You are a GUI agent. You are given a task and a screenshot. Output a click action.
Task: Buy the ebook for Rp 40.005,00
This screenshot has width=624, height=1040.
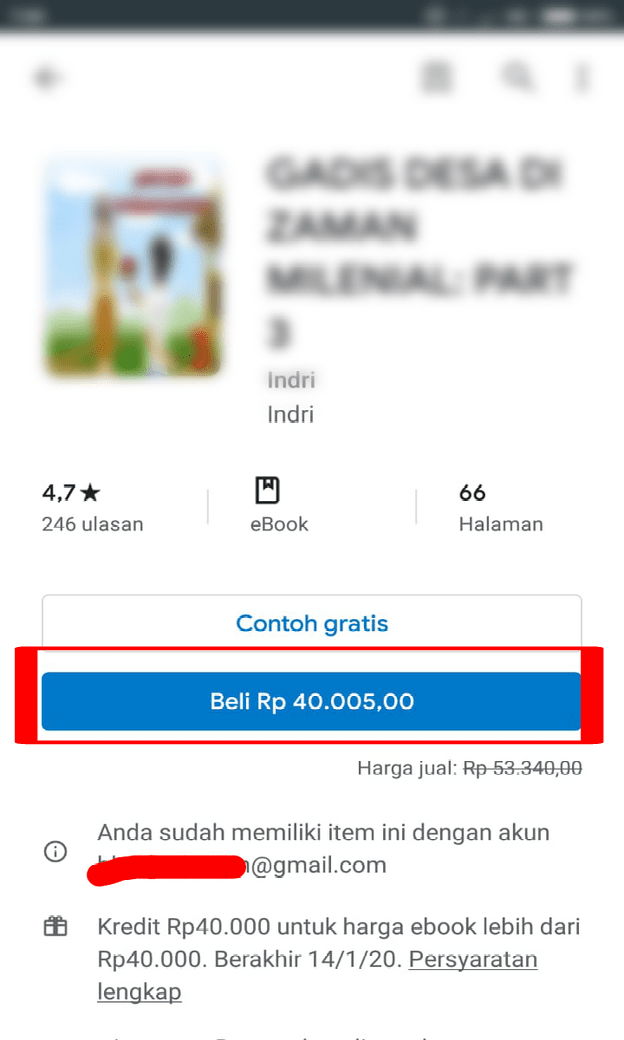point(311,702)
